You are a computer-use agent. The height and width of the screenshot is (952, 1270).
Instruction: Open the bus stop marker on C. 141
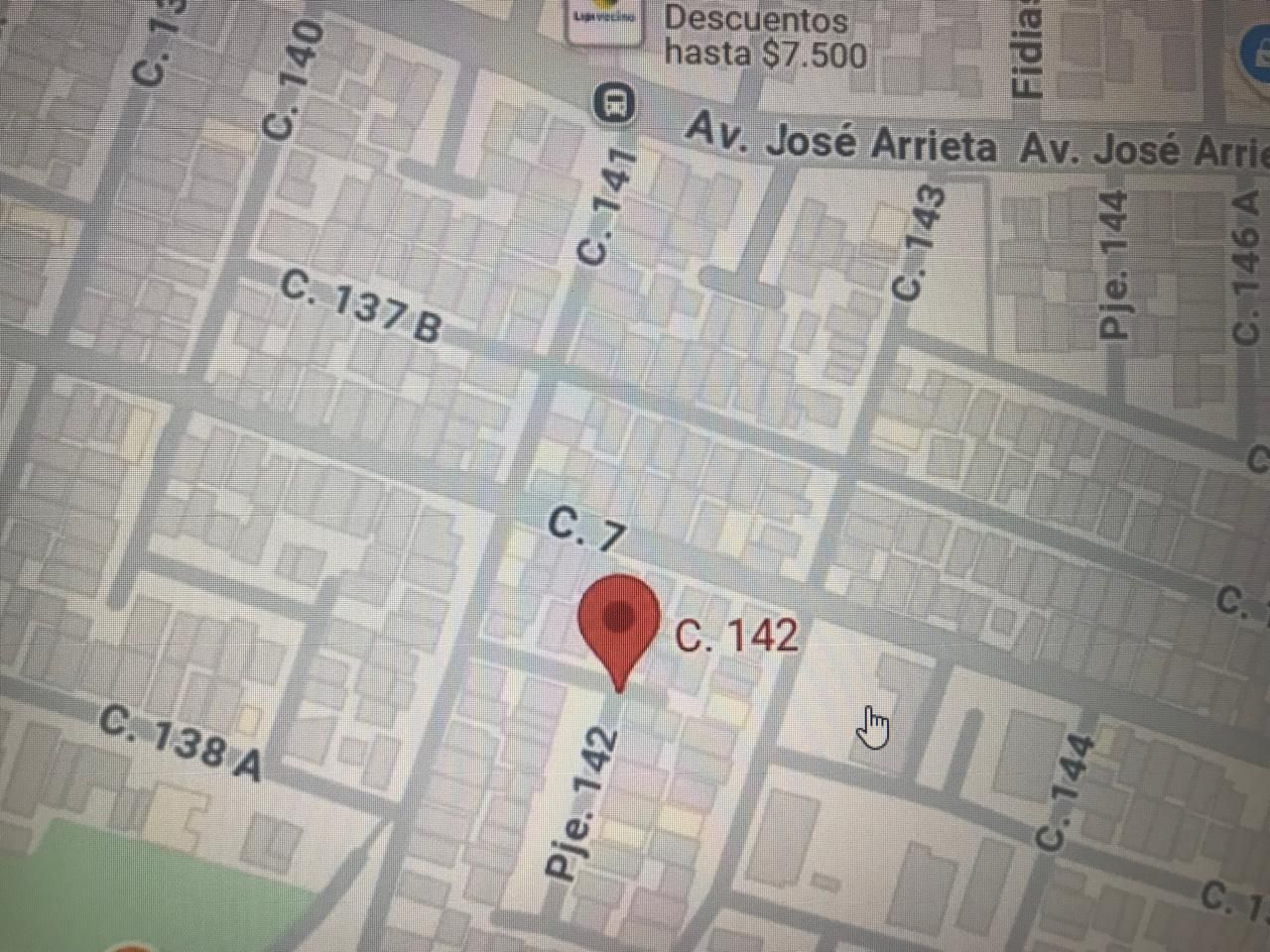(615, 104)
